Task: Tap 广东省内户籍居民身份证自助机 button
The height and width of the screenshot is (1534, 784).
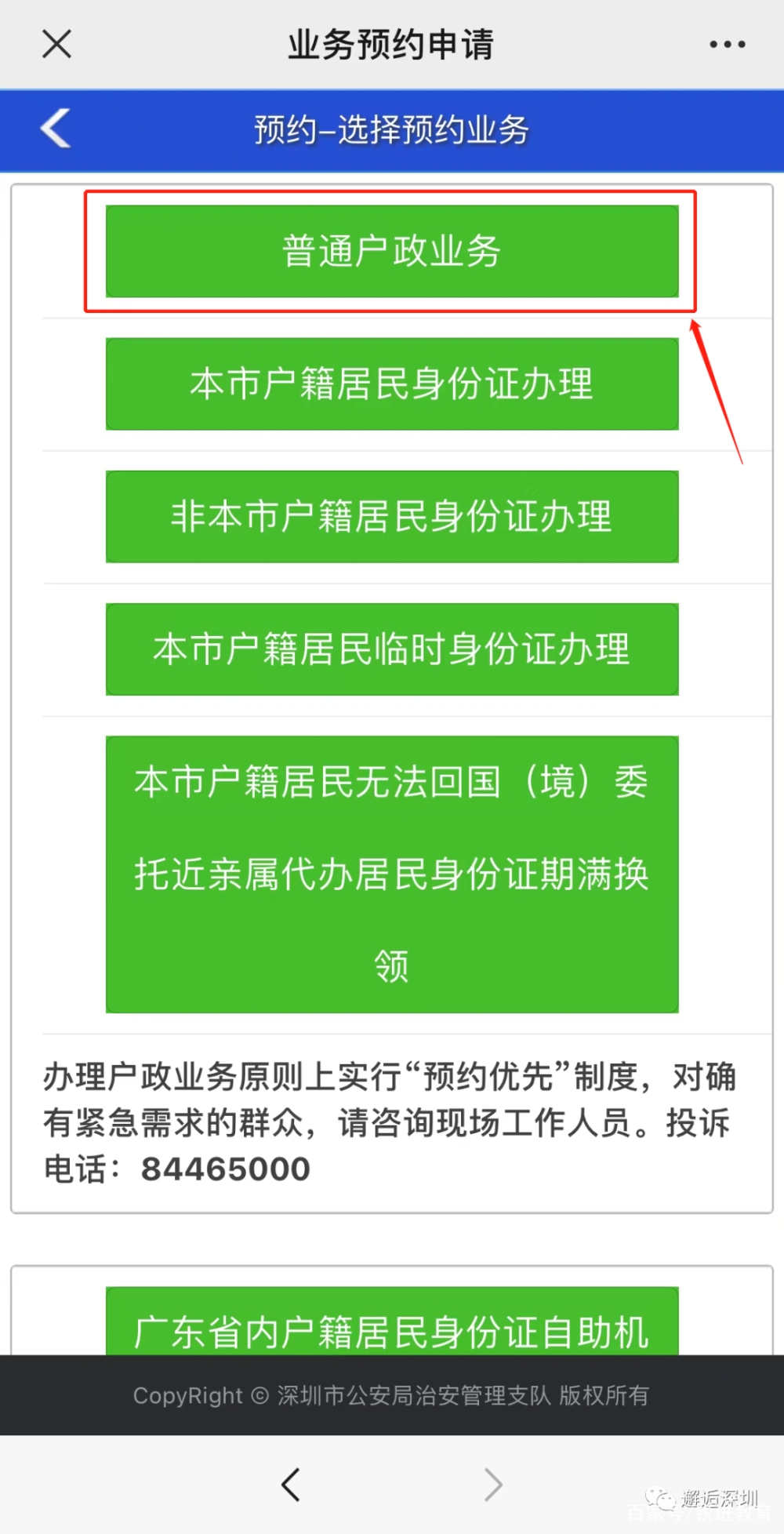Action: [x=392, y=1324]
